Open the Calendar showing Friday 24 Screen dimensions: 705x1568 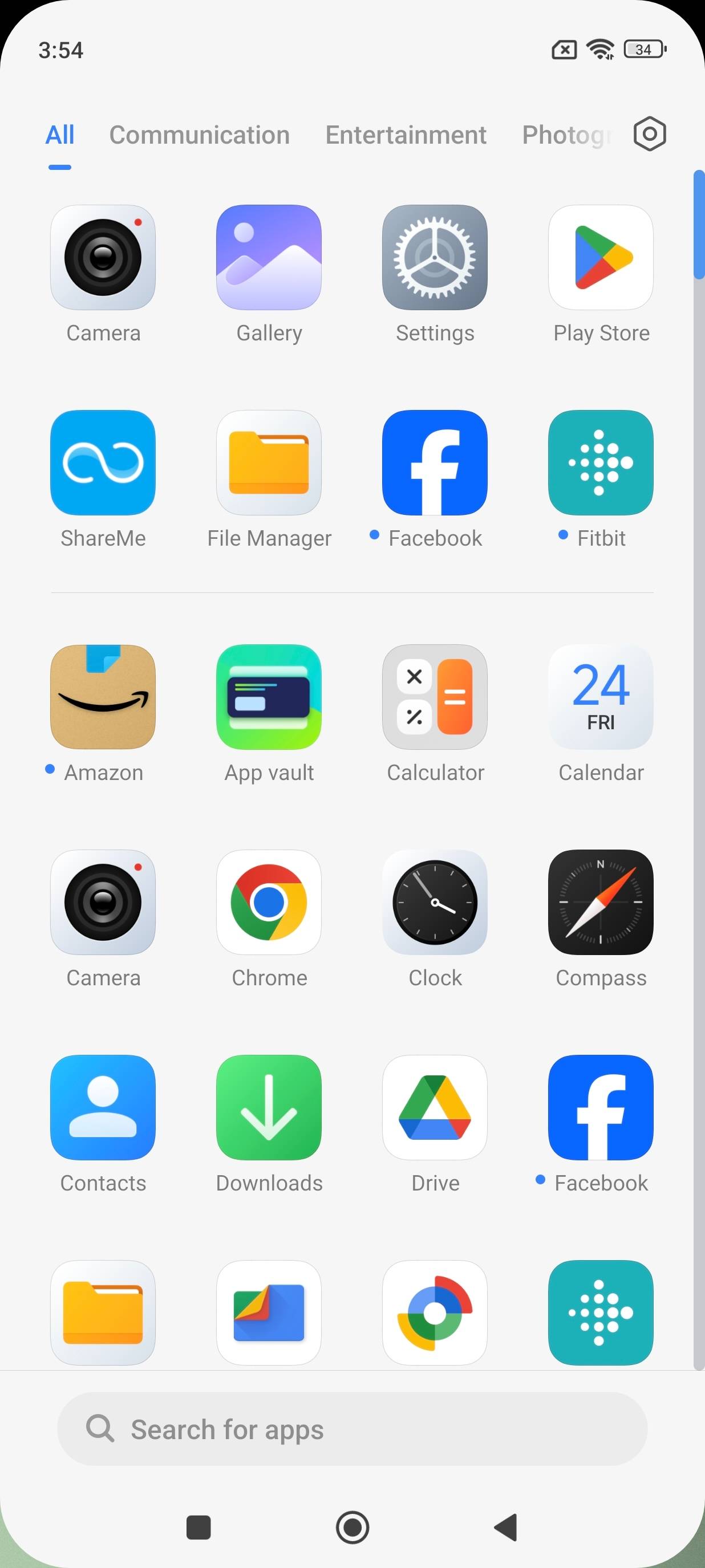pyautogui.click(x=600, y=697)
